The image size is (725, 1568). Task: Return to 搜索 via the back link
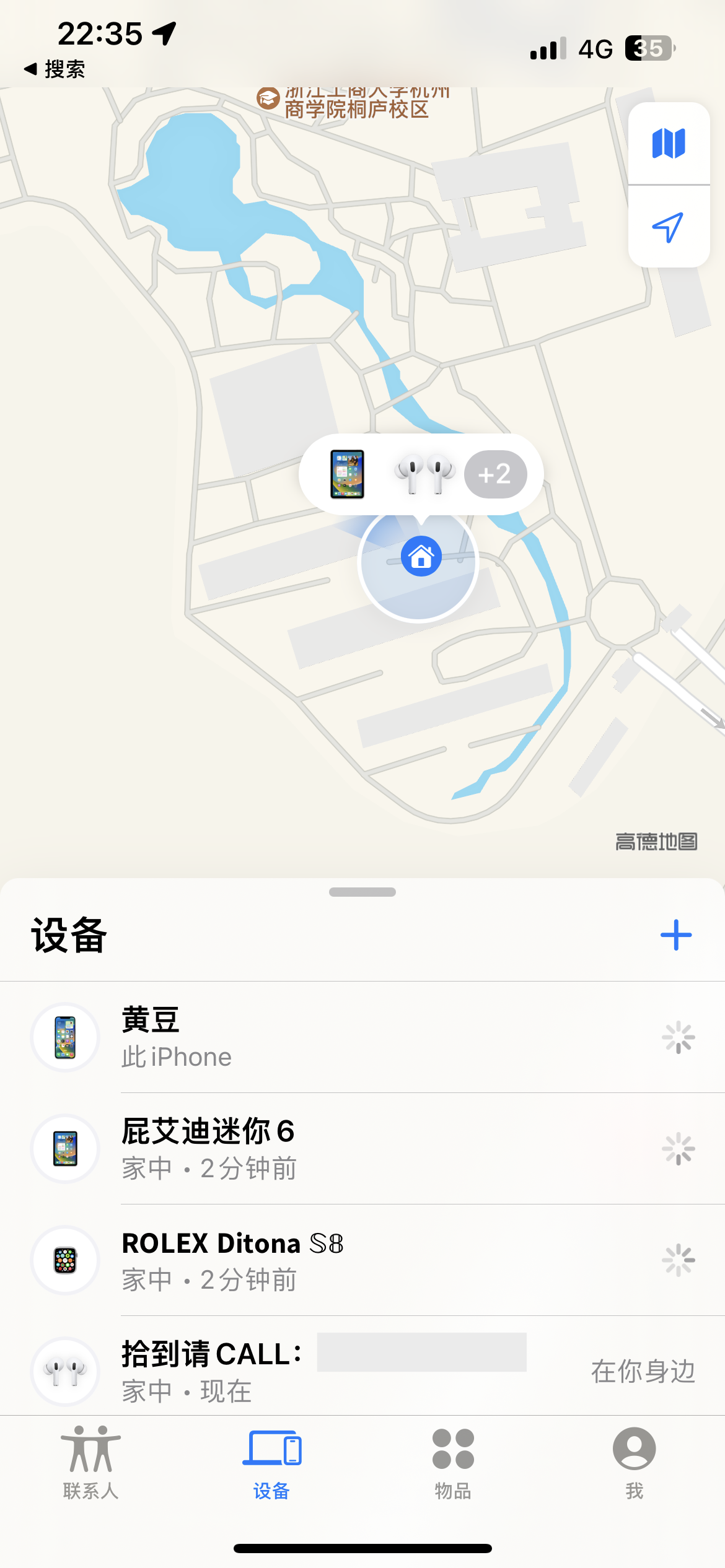55,69
